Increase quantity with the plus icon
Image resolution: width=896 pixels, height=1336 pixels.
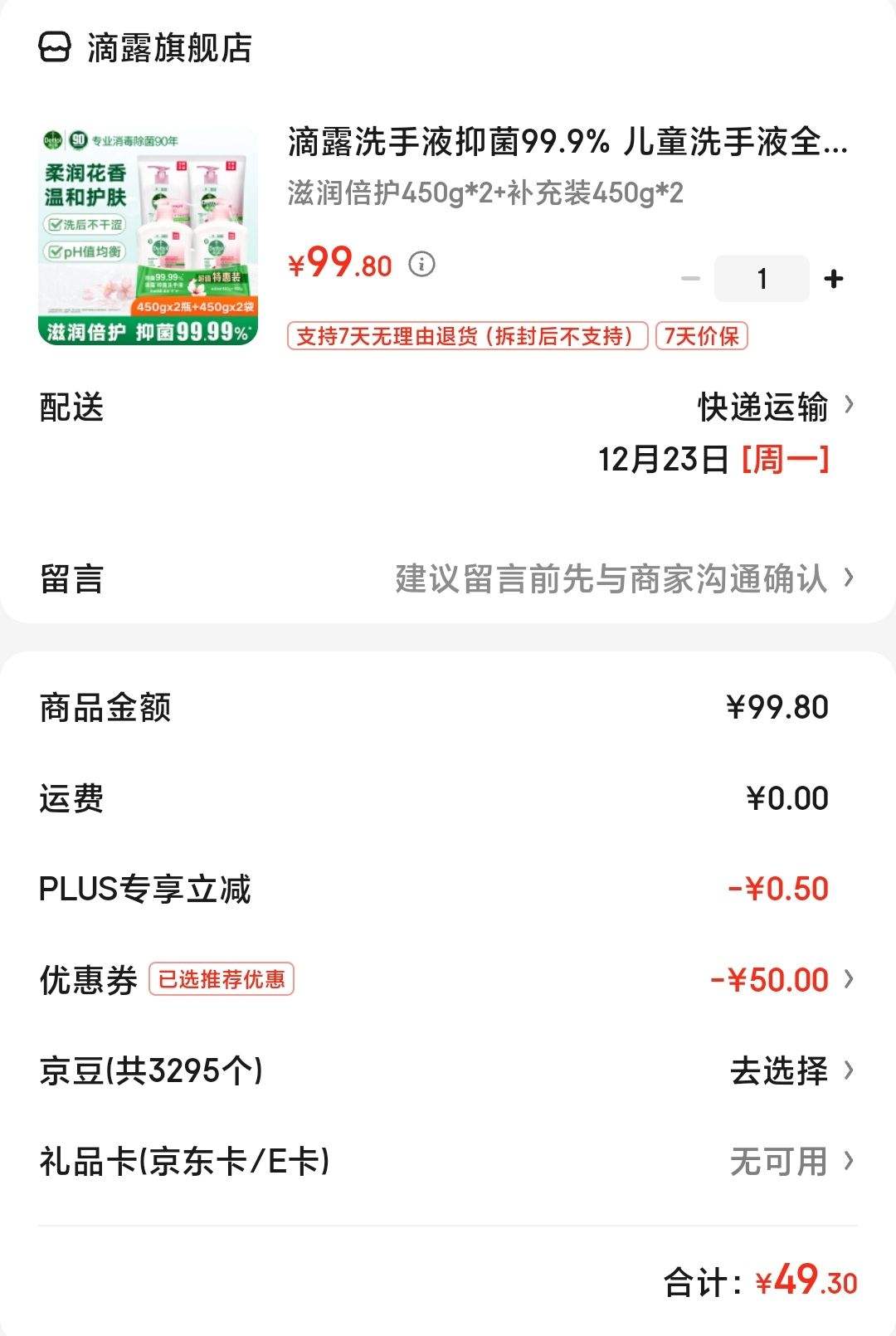pyautogui.click(x=832, y=280)
